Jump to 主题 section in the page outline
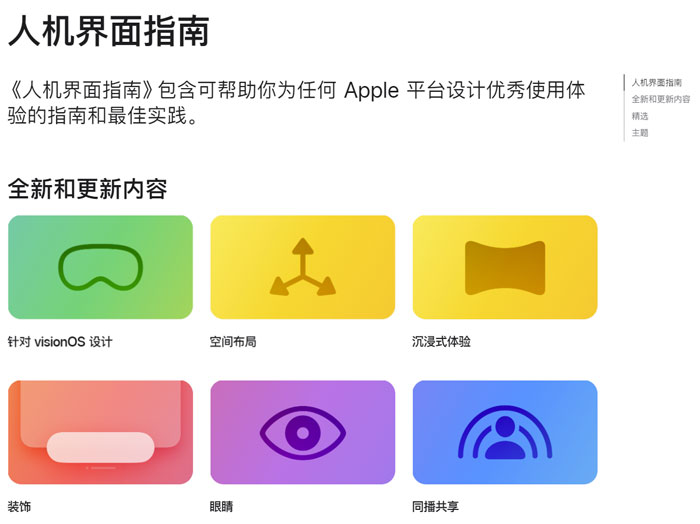 click(x=640, y=132)
